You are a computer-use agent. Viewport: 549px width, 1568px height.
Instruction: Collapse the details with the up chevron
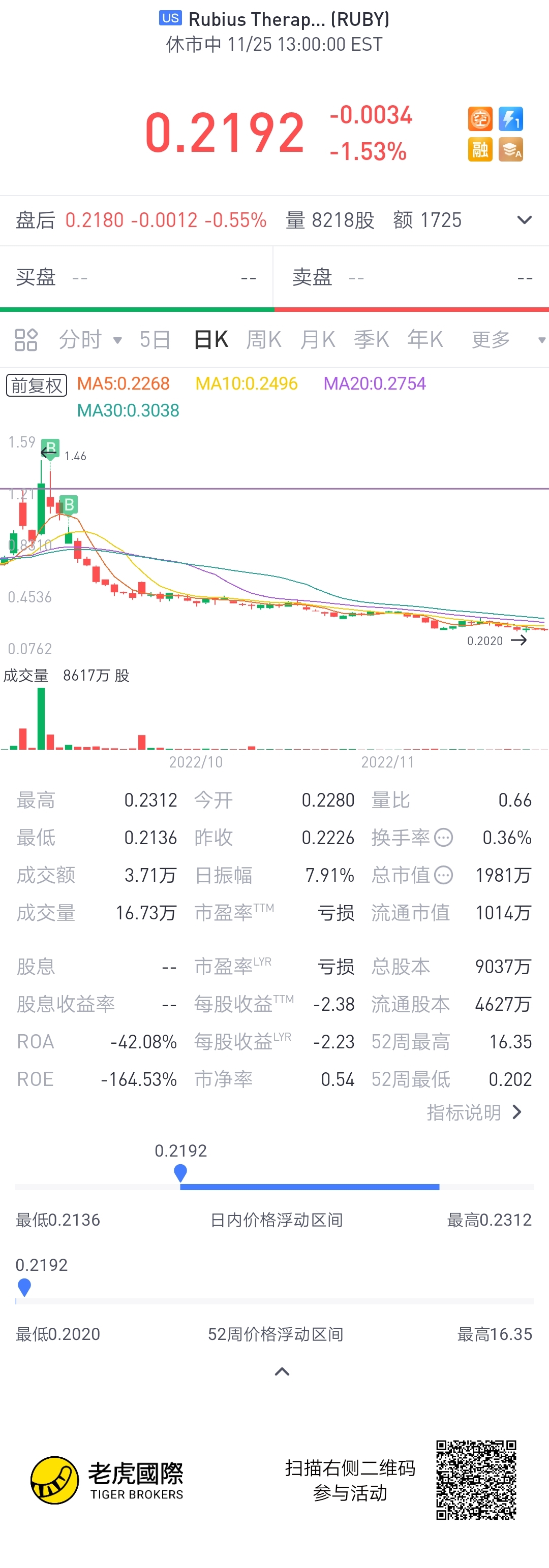tap(282, 1371)
